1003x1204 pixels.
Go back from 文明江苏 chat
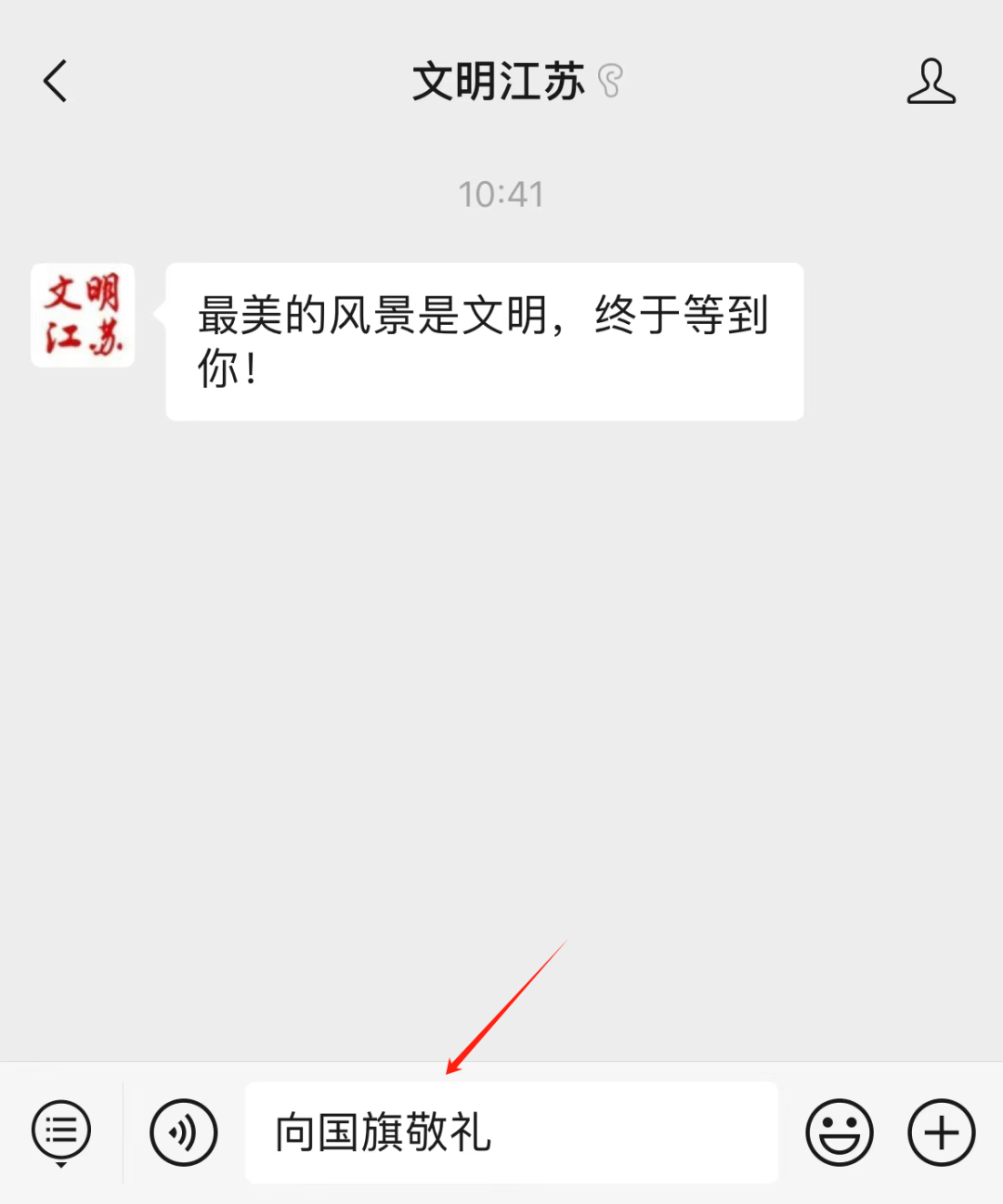(56, 81)
